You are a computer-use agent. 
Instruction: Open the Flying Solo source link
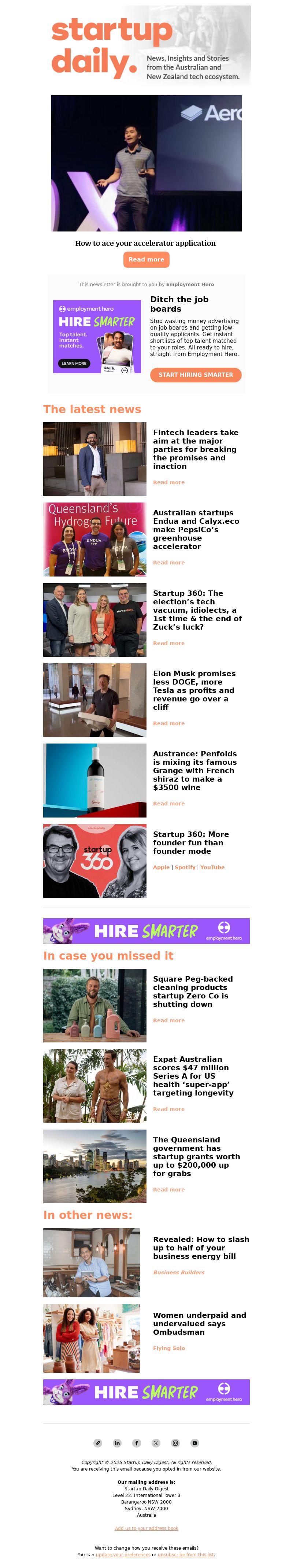pyautogui.click(x=169, y=1348)
